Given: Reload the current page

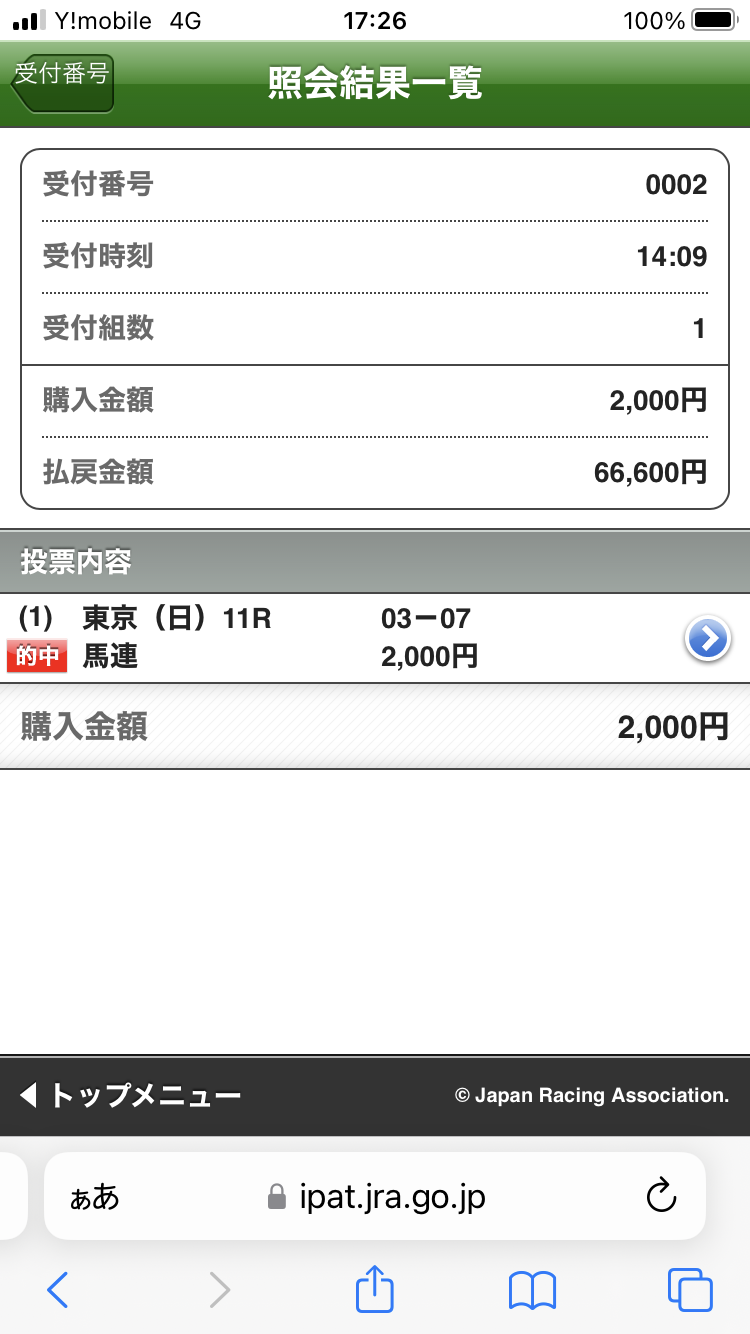Looking at the screenshot, I should click(662, 1196).
